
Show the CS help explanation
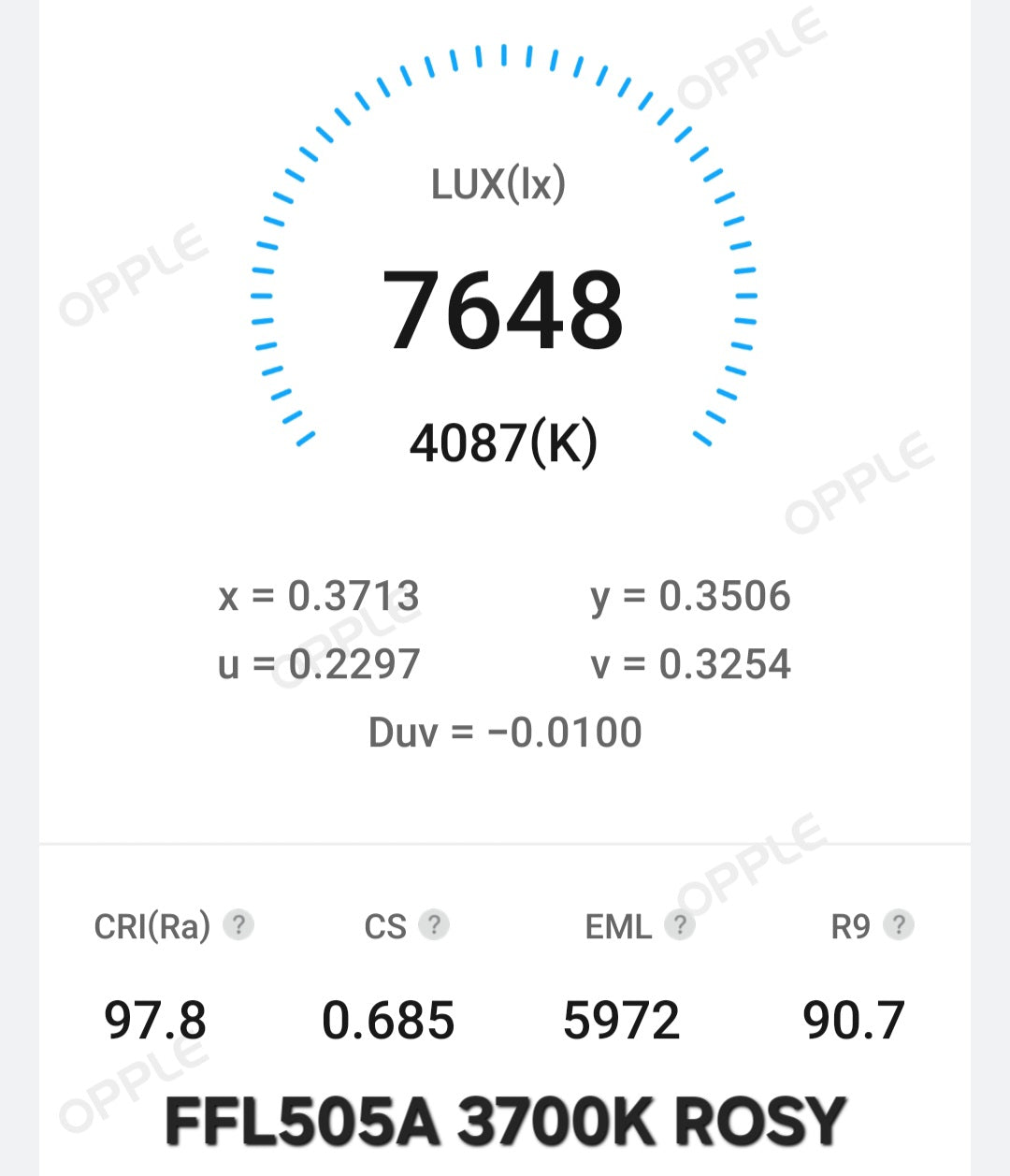click(x=434, y=925)
